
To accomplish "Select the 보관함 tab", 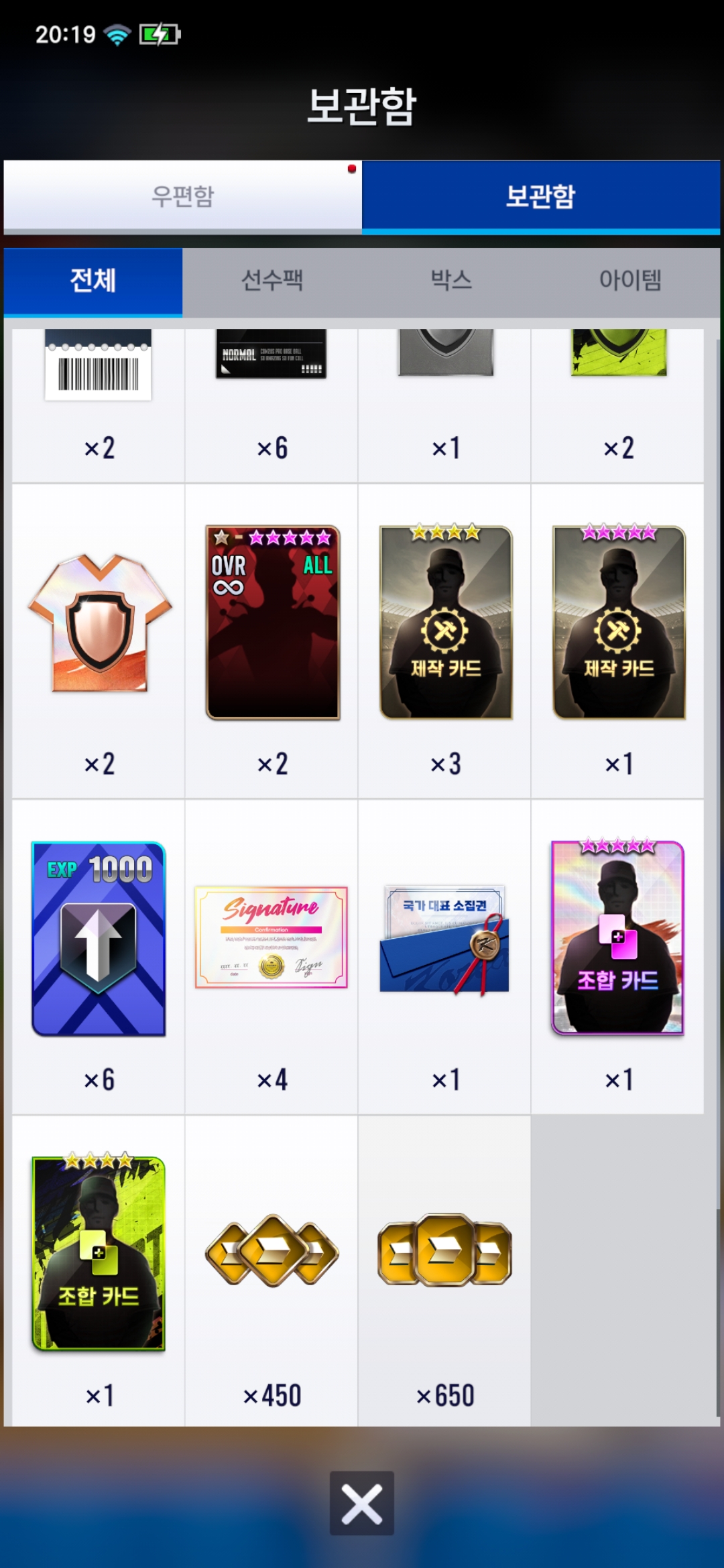I will click(x=540, y=197).
